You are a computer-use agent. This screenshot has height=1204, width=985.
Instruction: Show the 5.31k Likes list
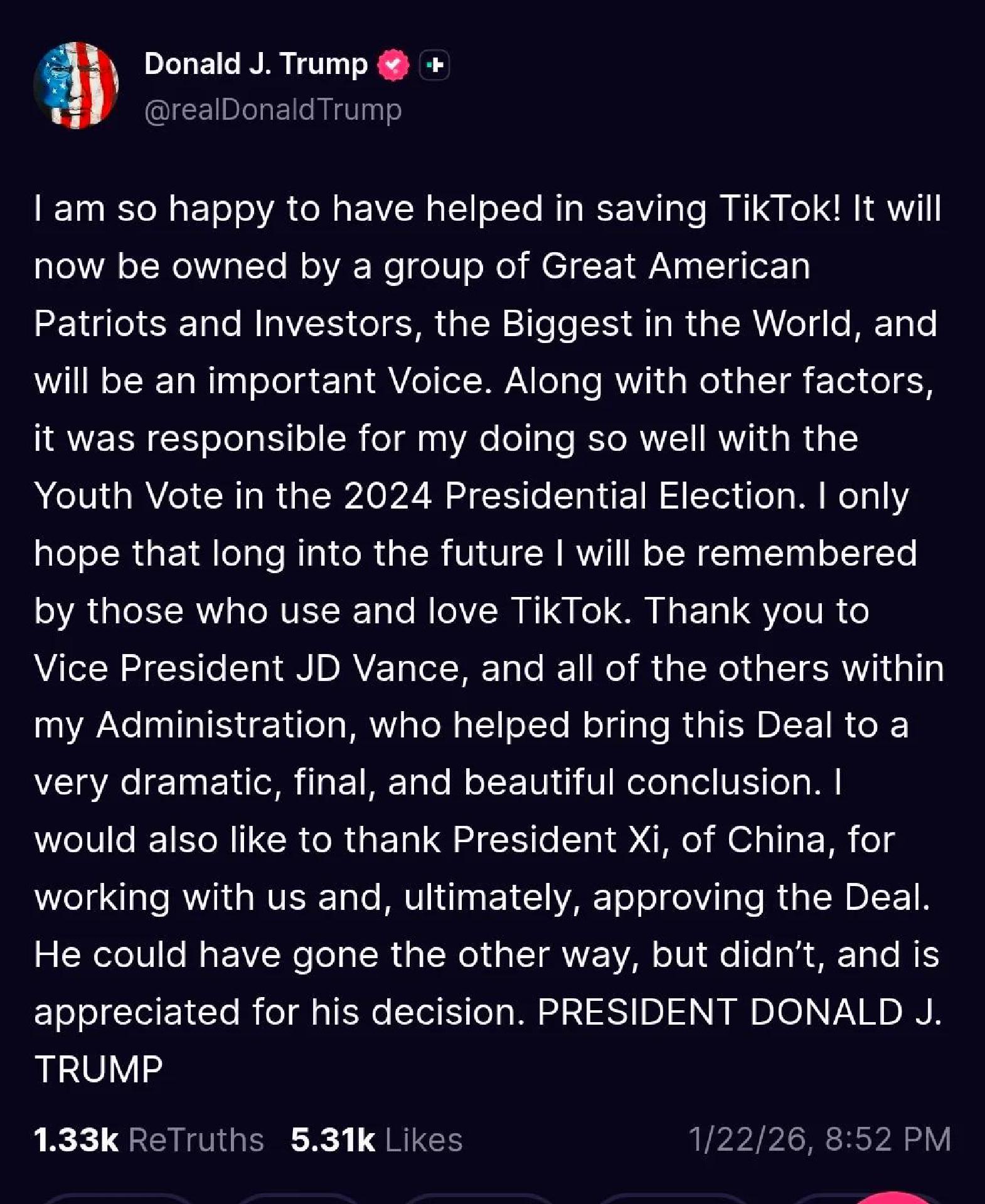pyautogui.click(x=376, y=1139)
